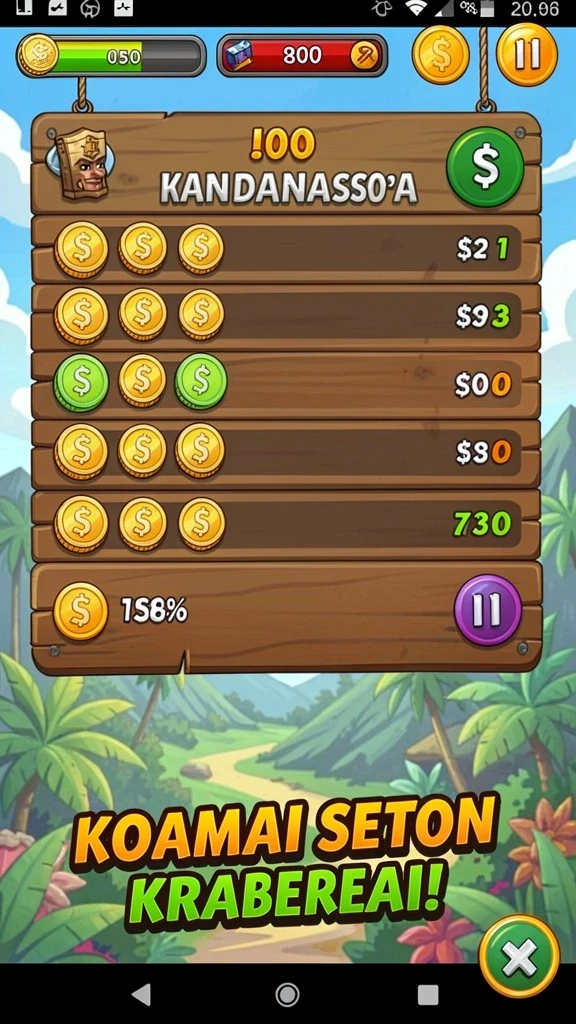Tap the gold dollar coin button beside pause
This screenshot has width=576, height=1024.
(x=441, y=55)
